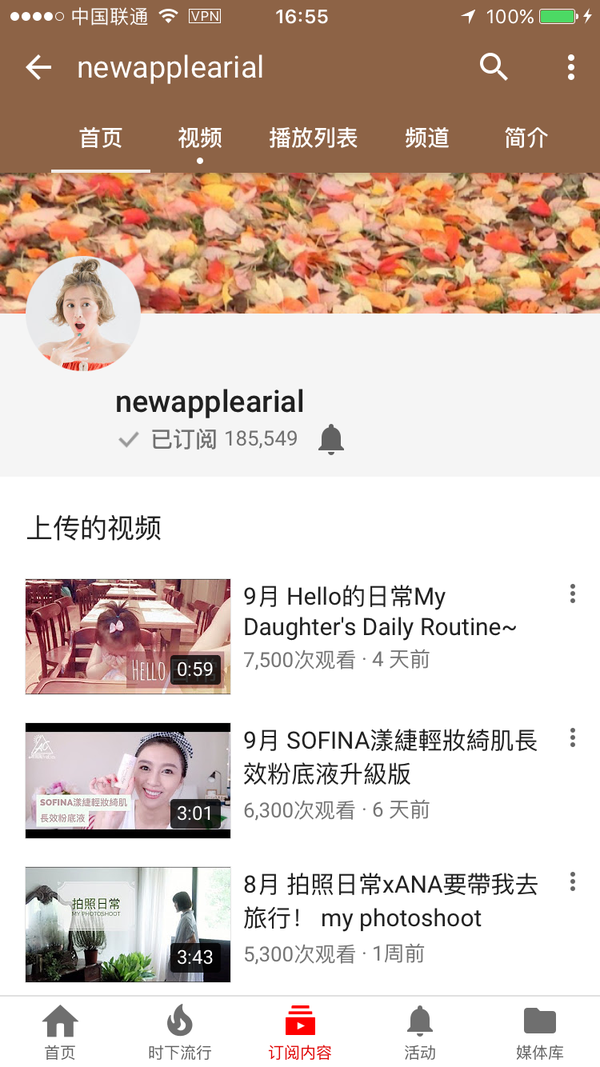Open options for the Hello的日常 video
The image size is (600, 1067).
[572, 594]
